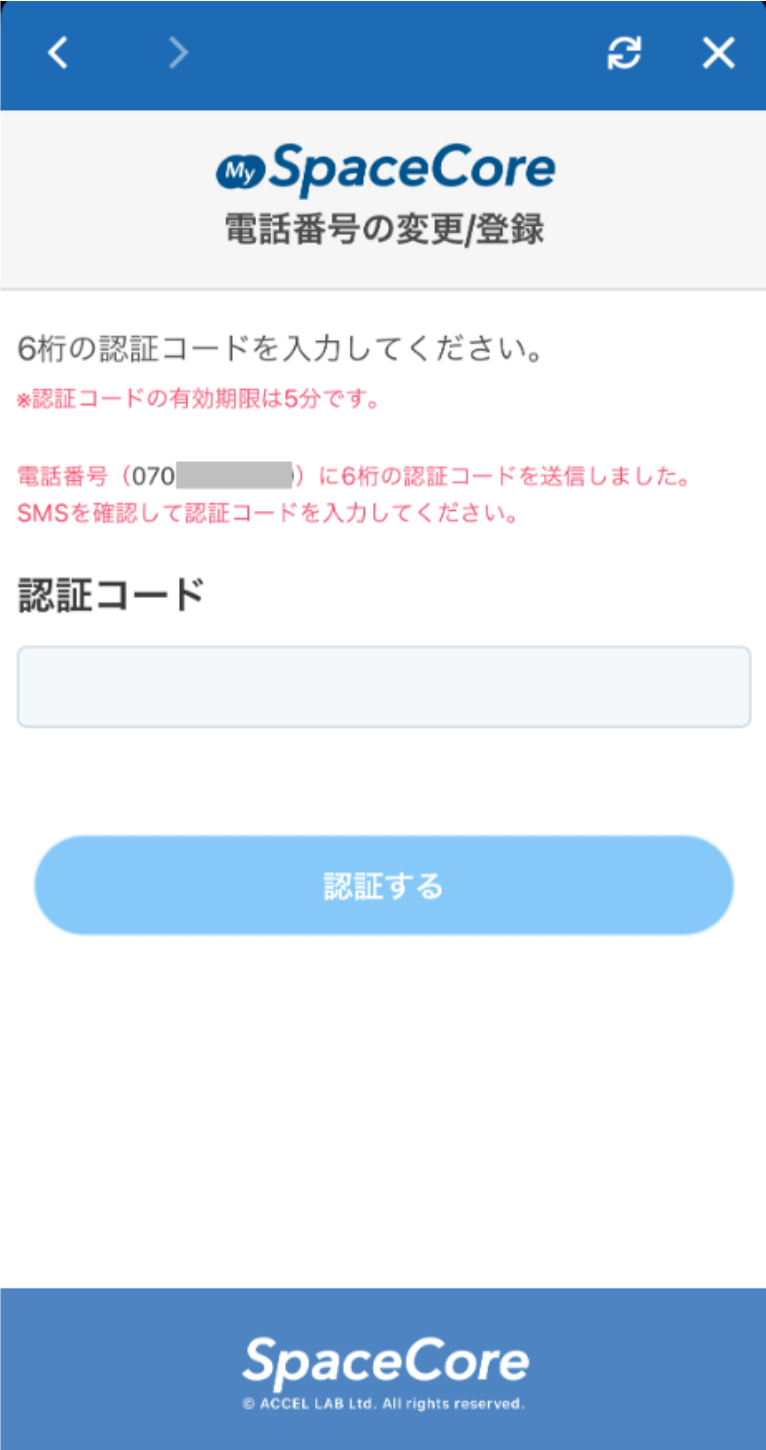This screenshot has width=766, height=1450.
Task: Reload the page with the refresh icon
Action: pos(624,53)
